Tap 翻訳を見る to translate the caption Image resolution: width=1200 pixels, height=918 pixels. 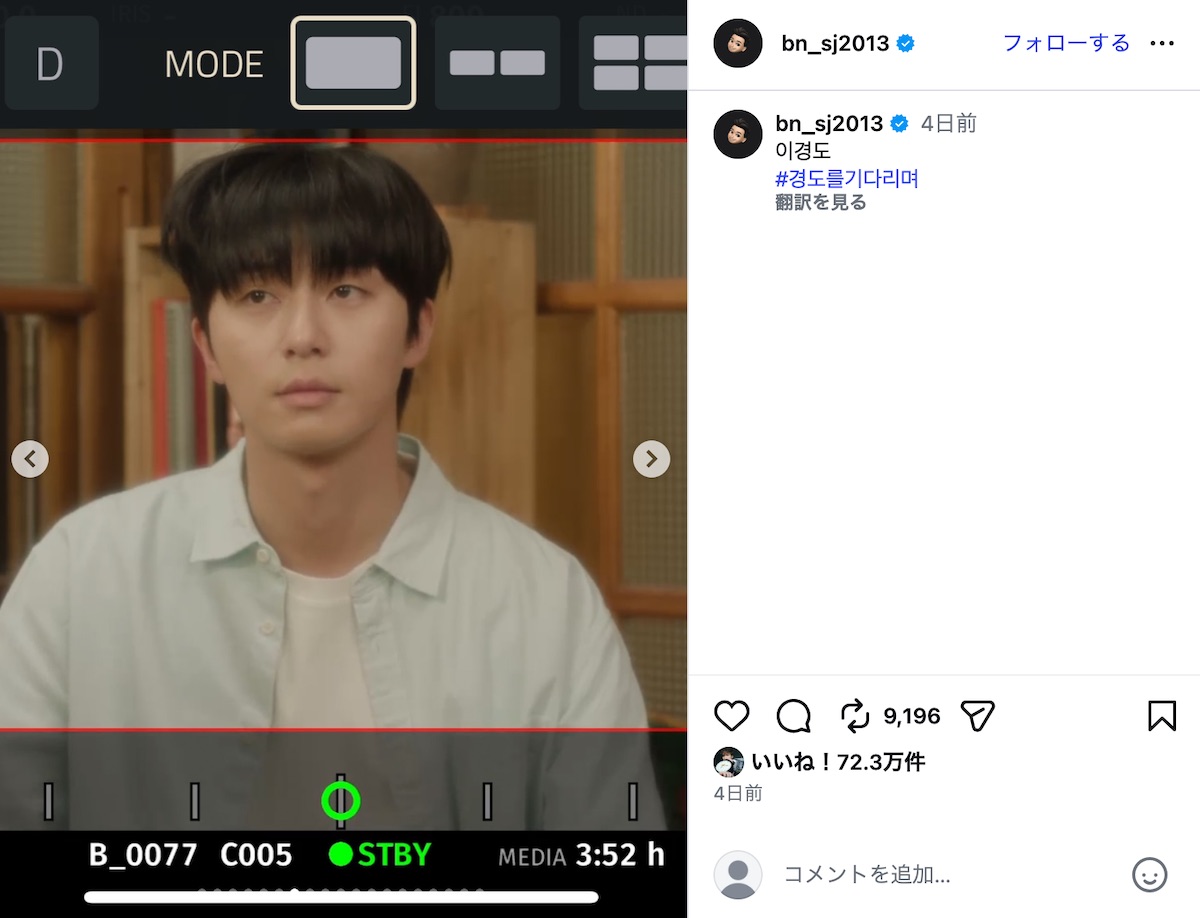820,203
